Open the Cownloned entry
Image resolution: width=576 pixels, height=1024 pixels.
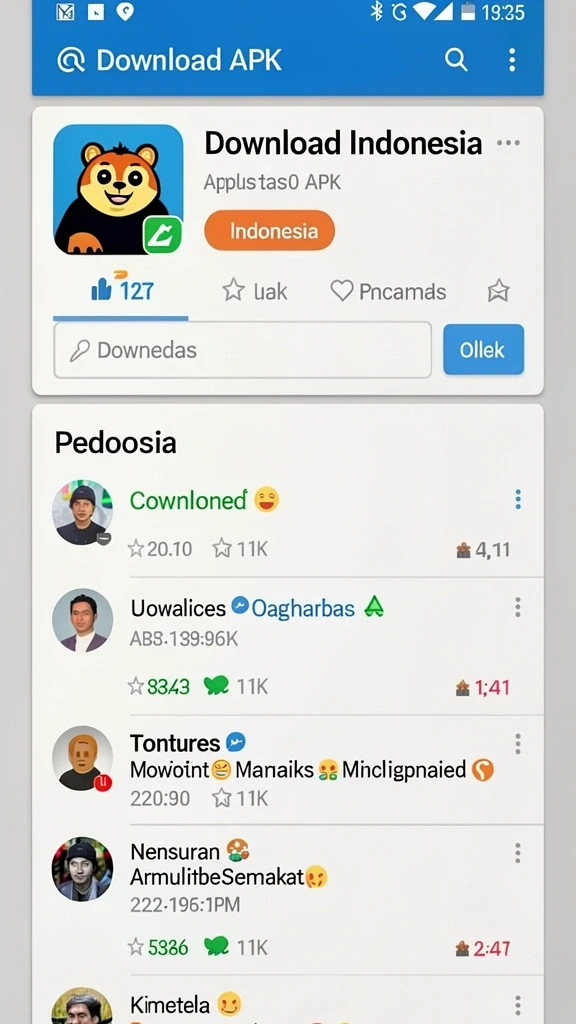click(288, 524)
